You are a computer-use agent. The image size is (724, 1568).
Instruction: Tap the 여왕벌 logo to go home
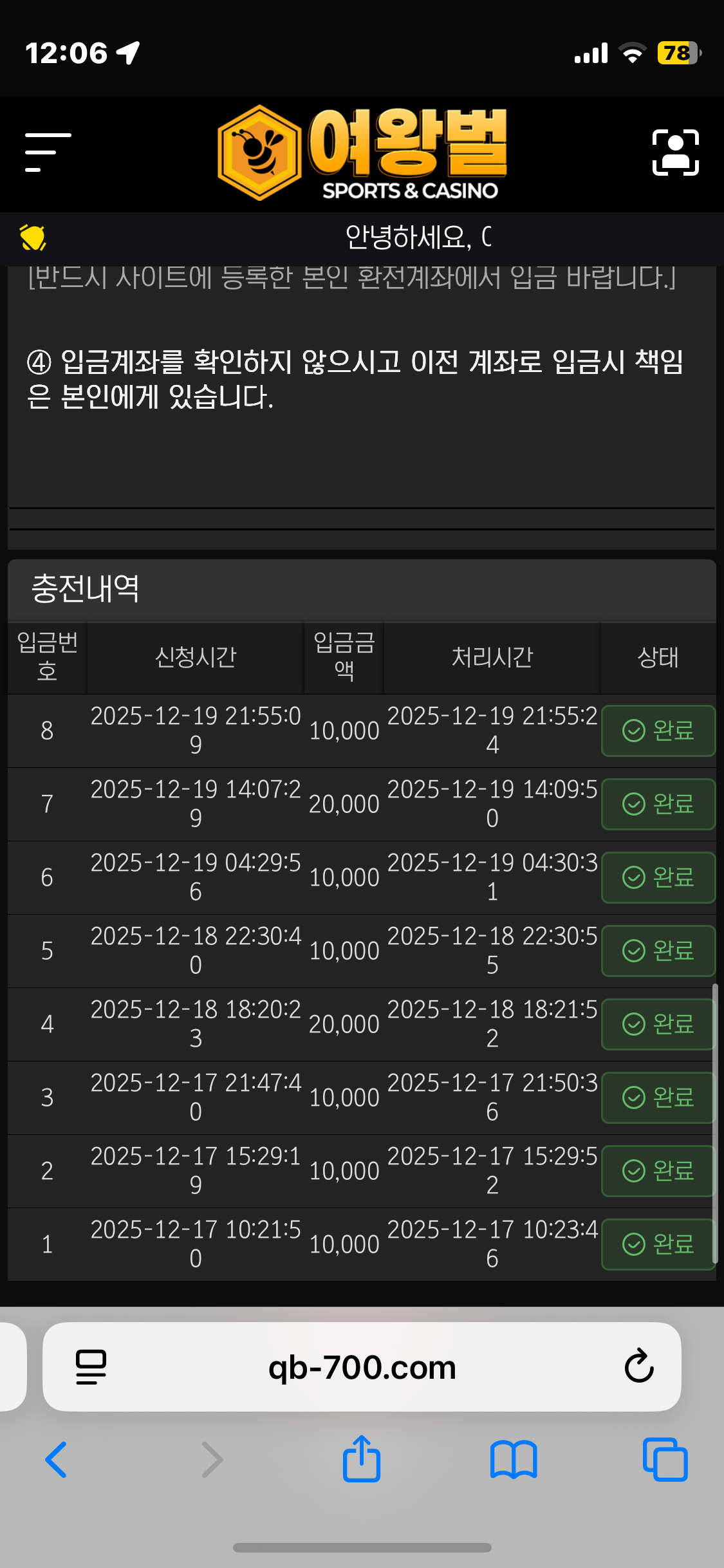(362, 153)
